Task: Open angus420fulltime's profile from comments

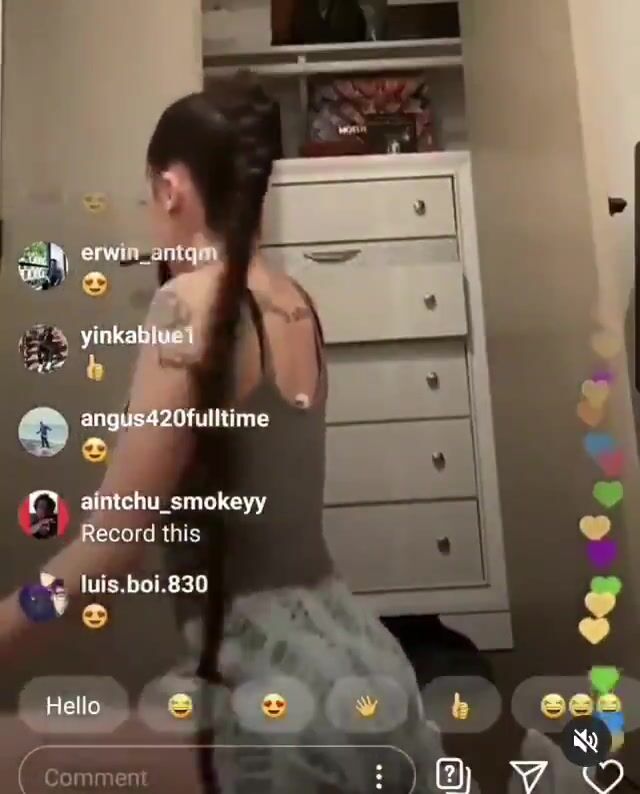Action: point(43,432)
